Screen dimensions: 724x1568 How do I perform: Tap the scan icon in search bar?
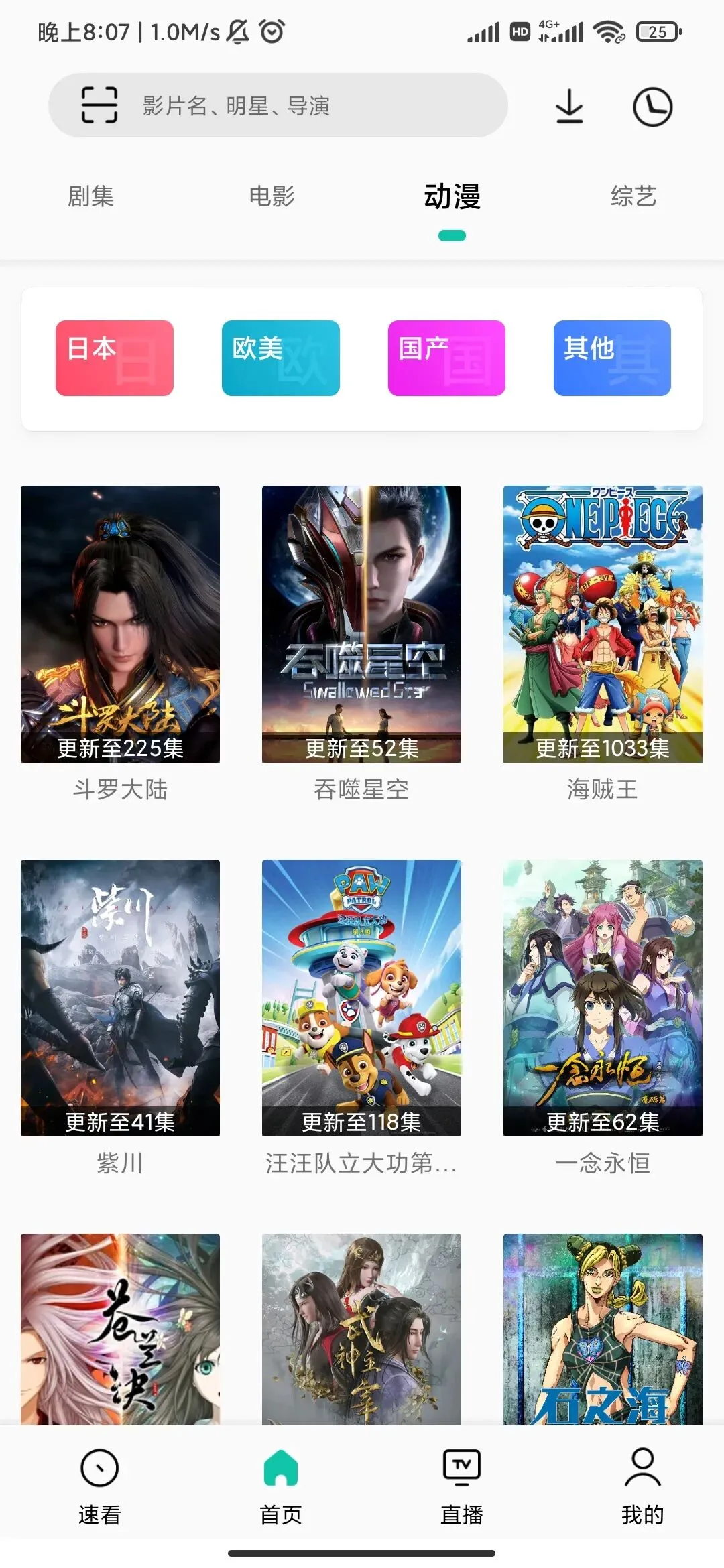99,105
